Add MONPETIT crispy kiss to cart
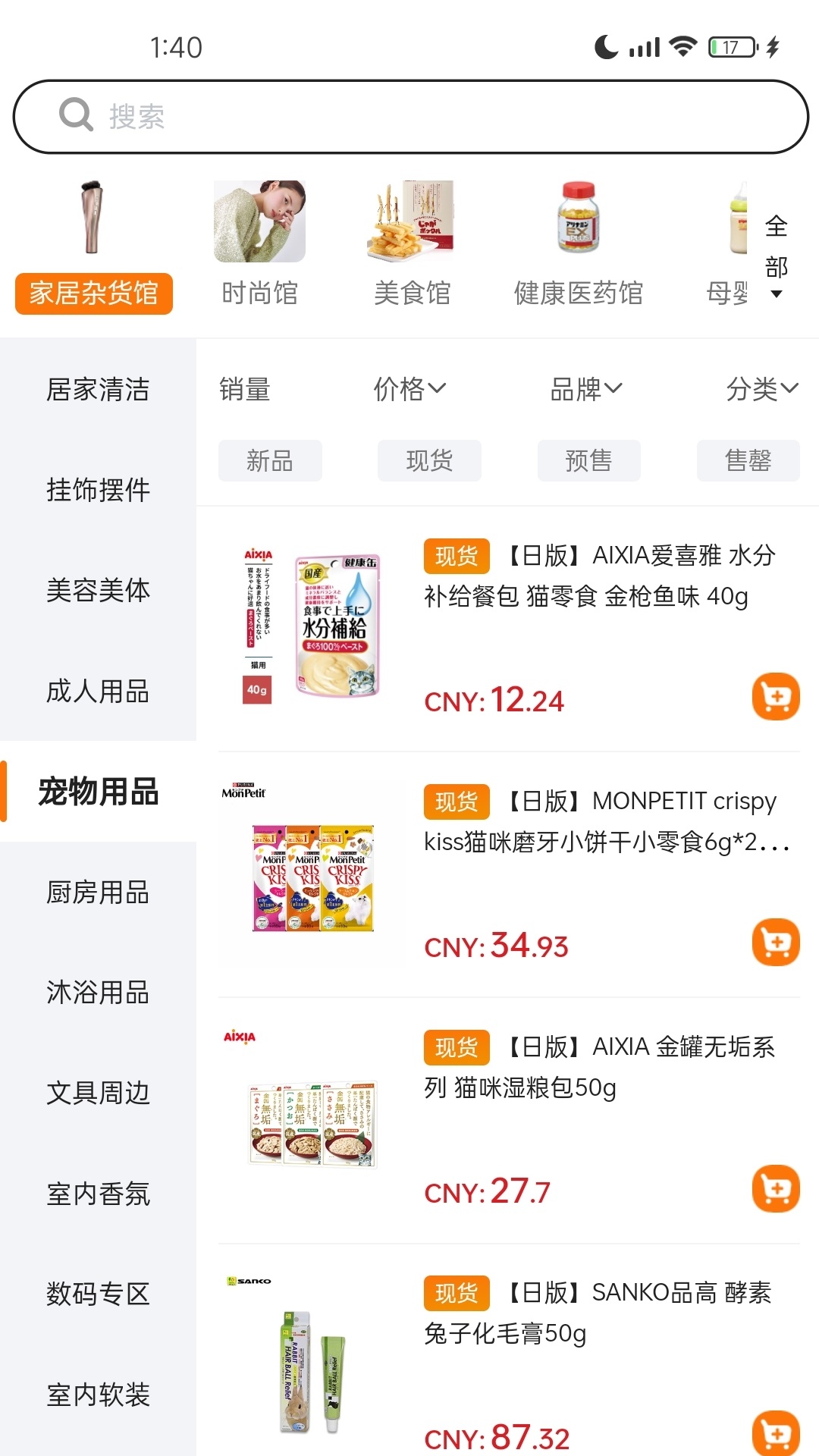 click(775, 940)
